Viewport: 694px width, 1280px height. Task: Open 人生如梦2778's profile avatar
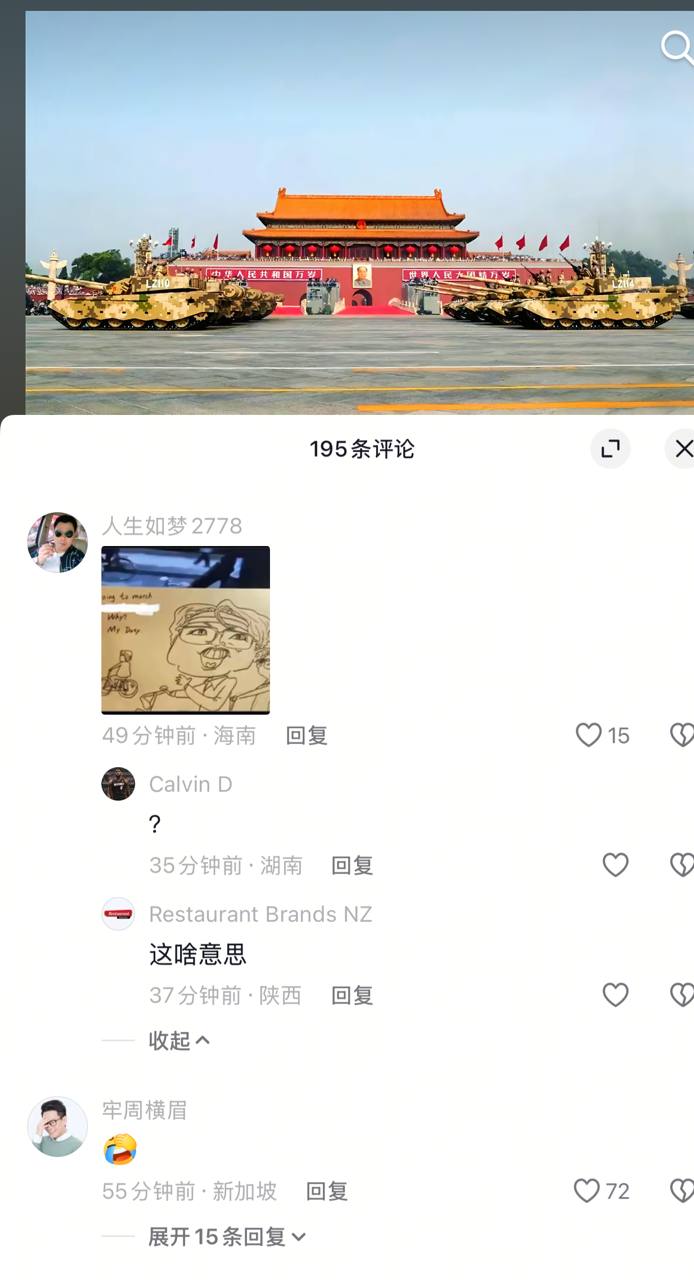[57, 543]
